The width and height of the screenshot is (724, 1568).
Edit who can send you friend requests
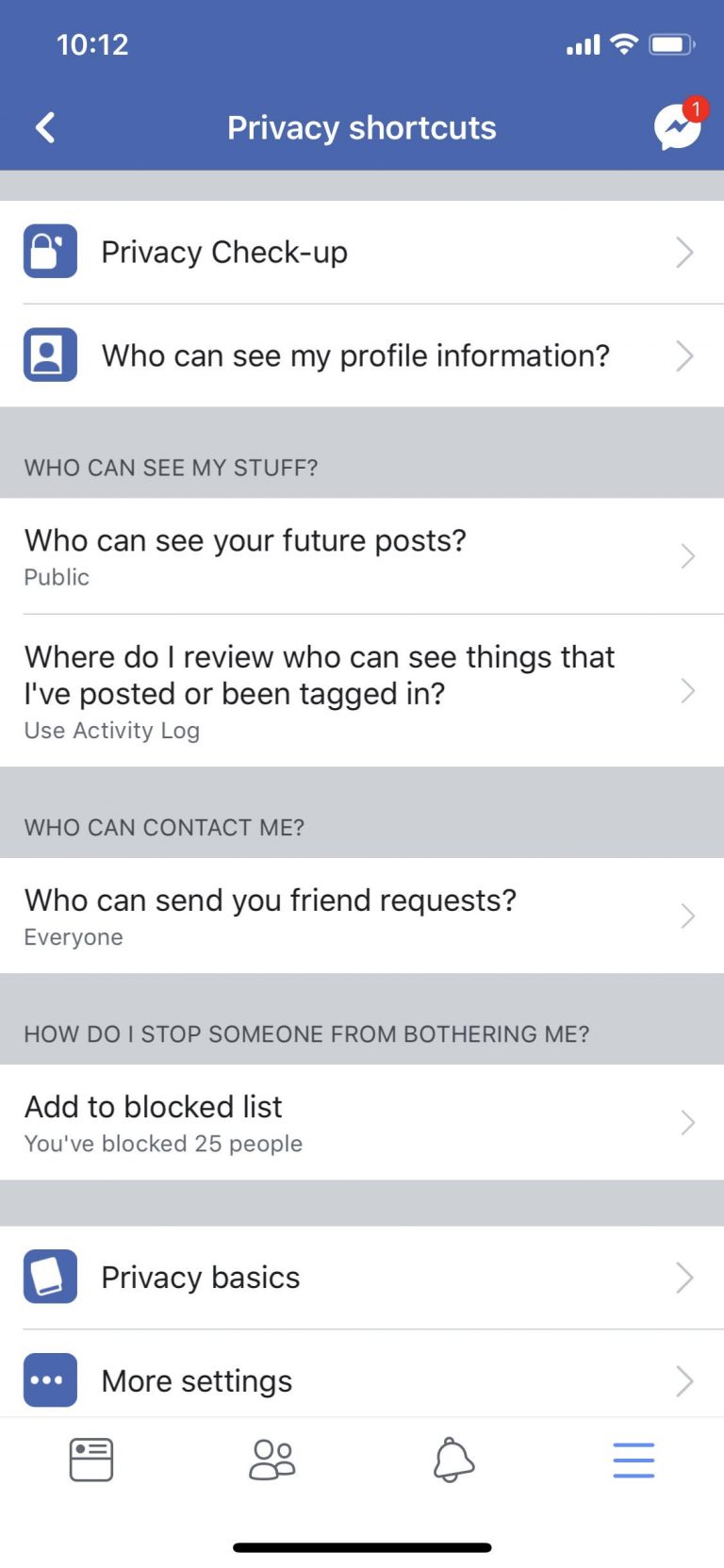coord(362,916)
